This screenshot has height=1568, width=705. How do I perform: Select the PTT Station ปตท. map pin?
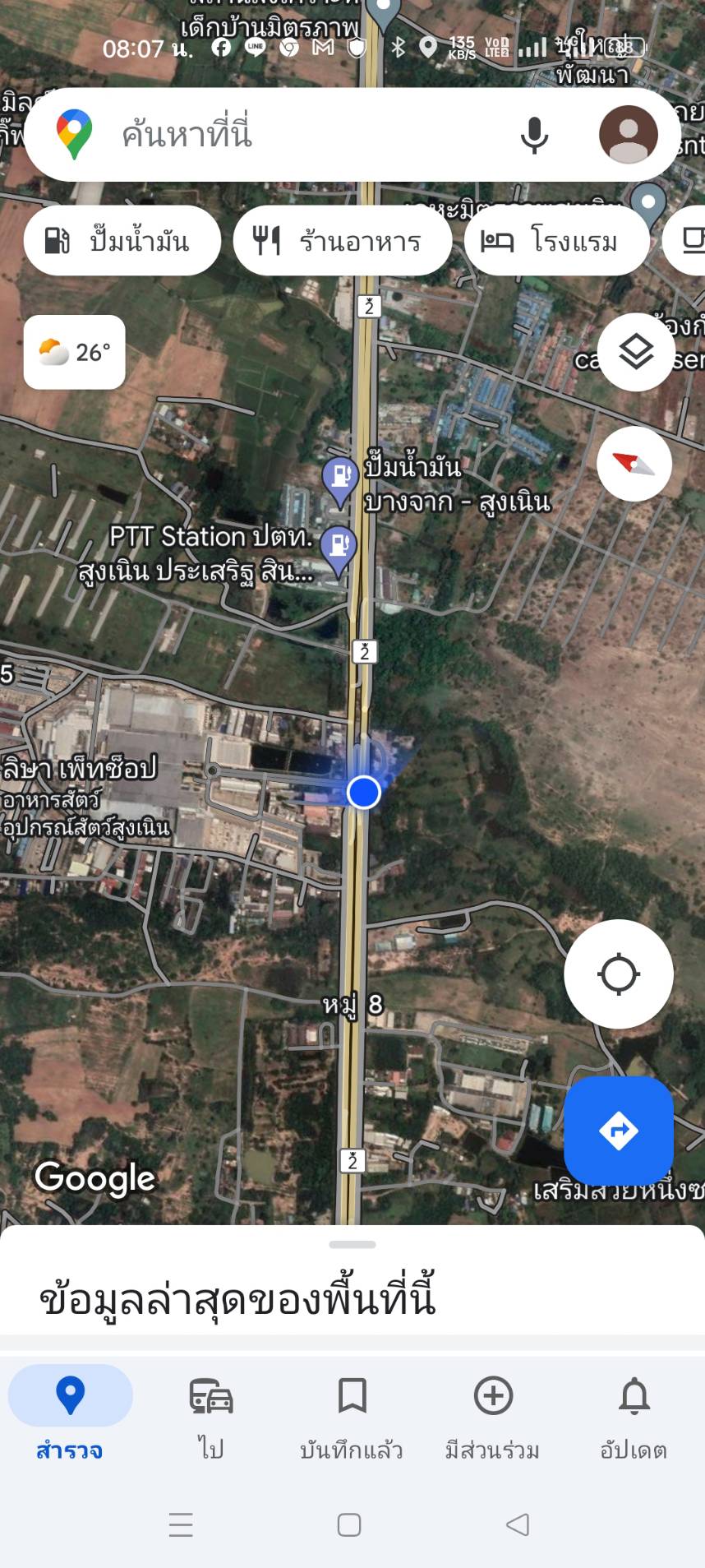pyautogui.click(x=338, y=546)
